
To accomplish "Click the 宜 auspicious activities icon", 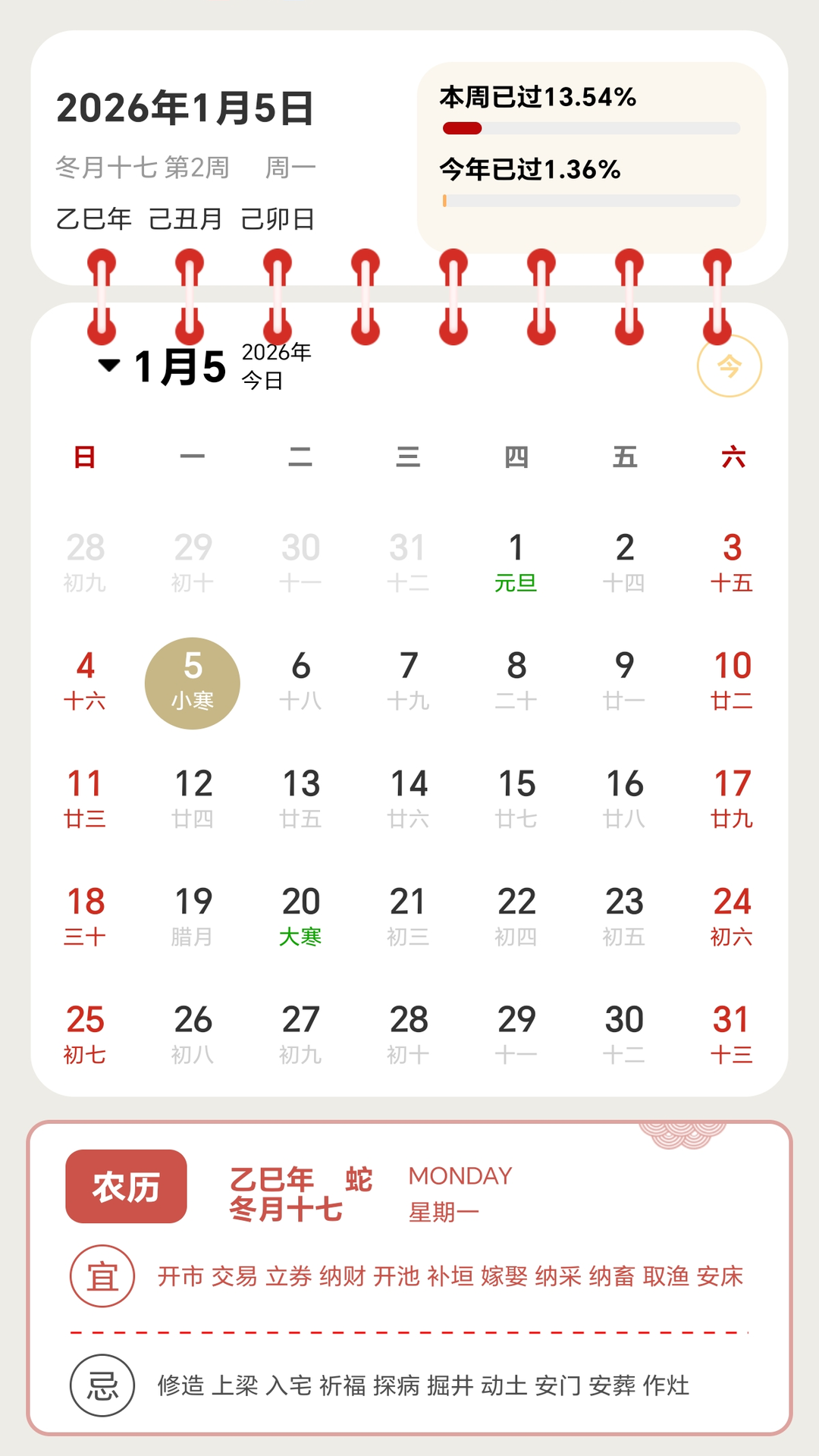I will pyautogui.click(x=103, y=1276).
